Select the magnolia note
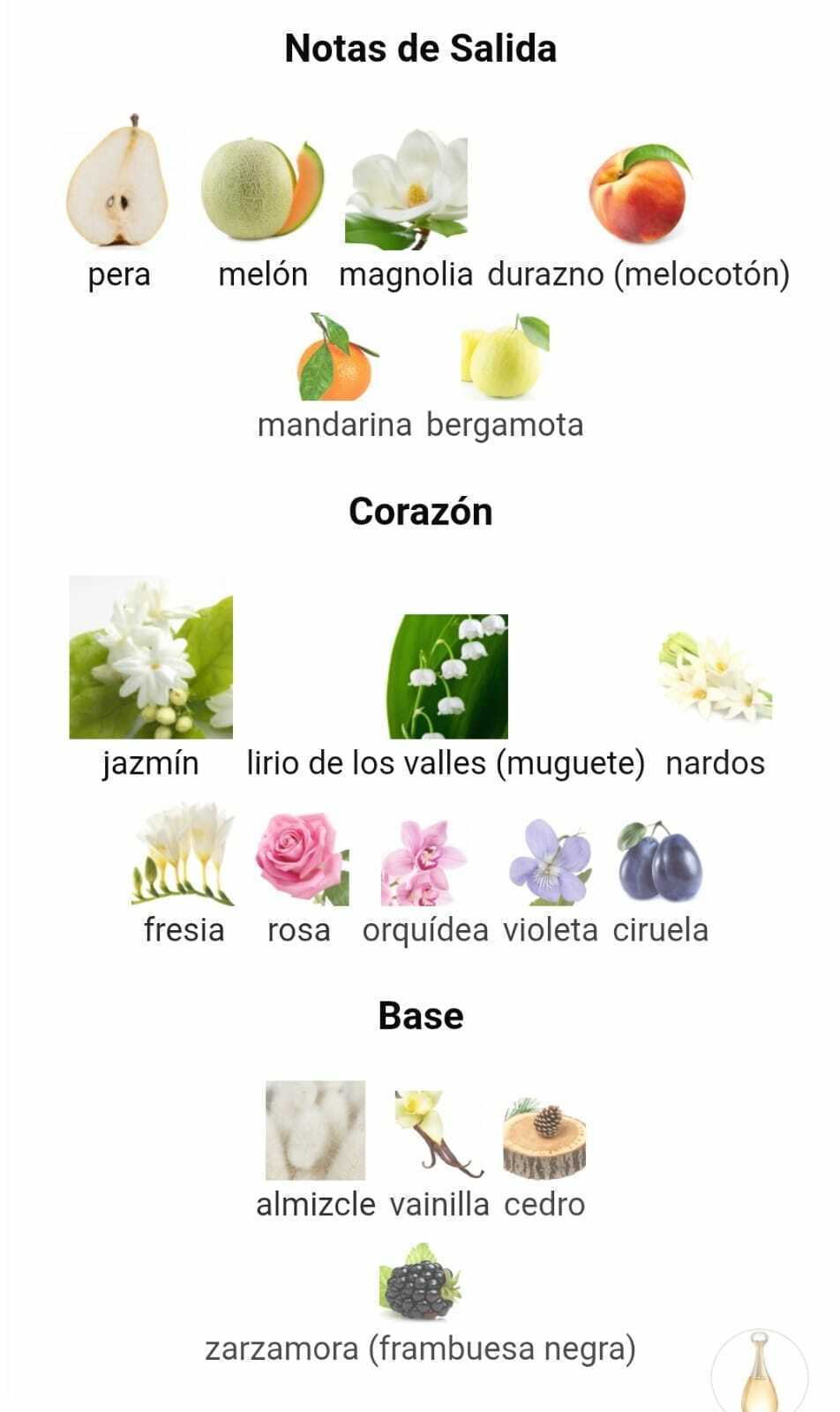This screenshot has width=840, height=1412. [406, 210]
